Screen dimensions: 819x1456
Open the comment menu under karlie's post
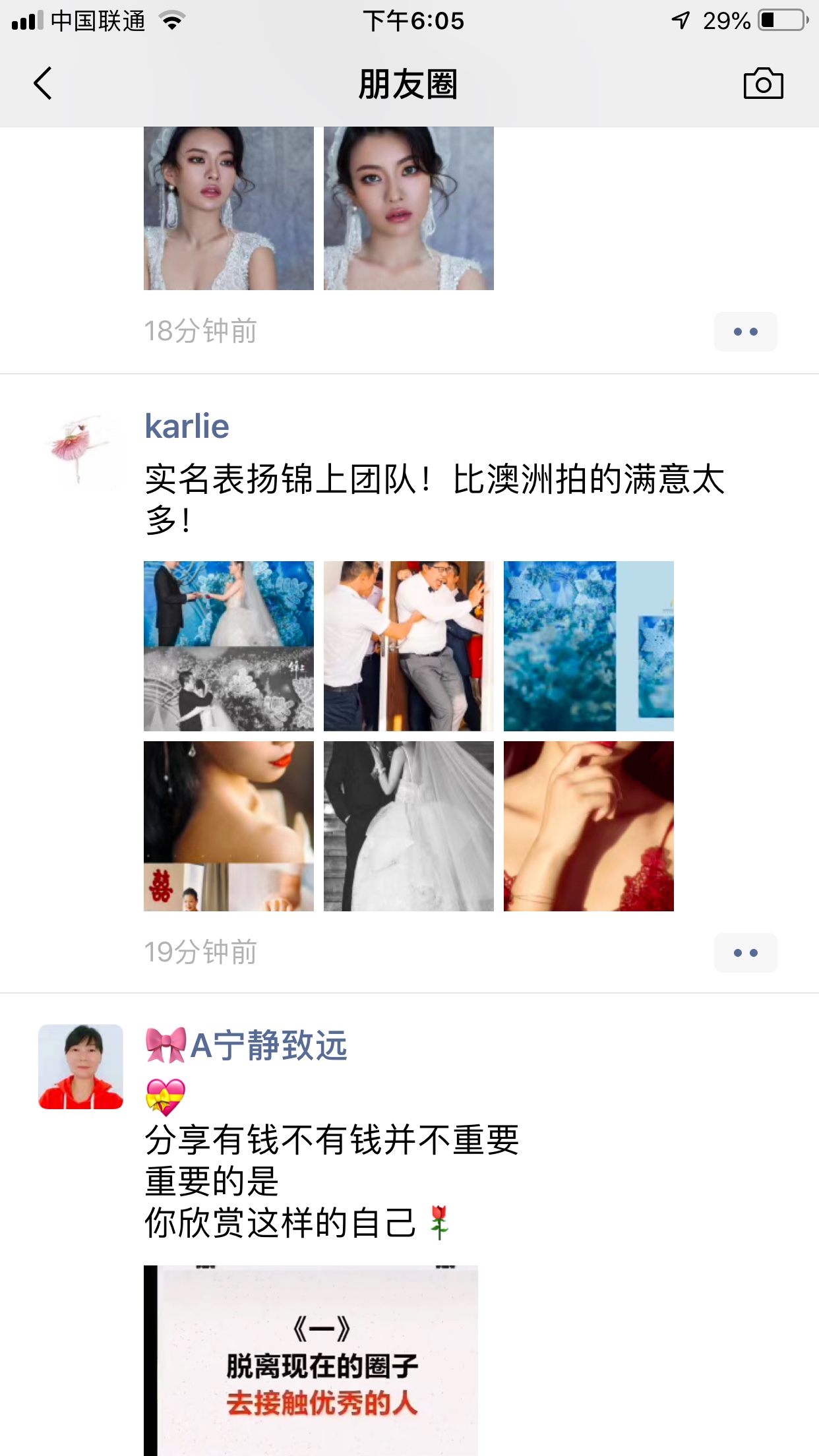[745, 953]
